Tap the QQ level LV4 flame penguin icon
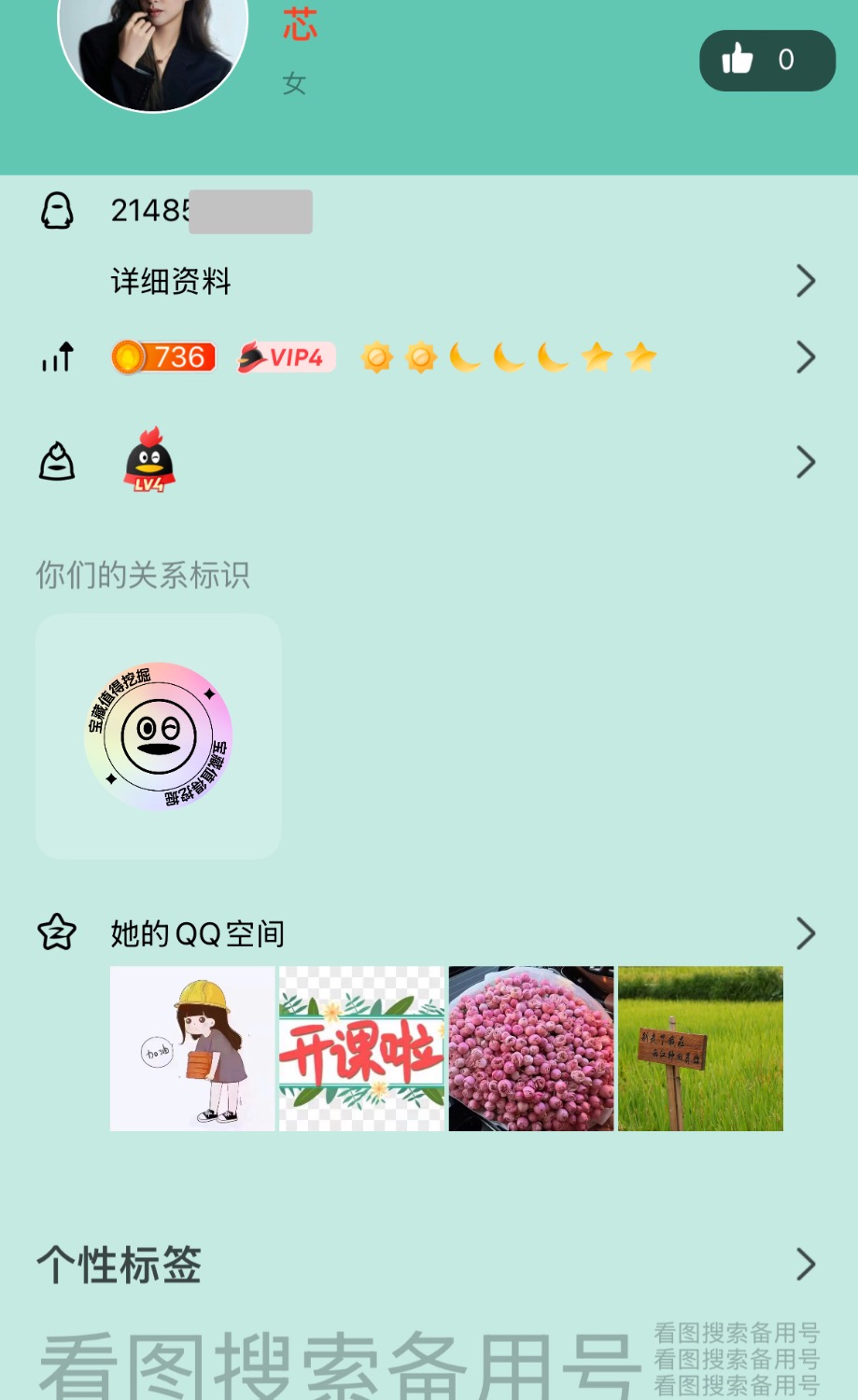 click(148, 459)
